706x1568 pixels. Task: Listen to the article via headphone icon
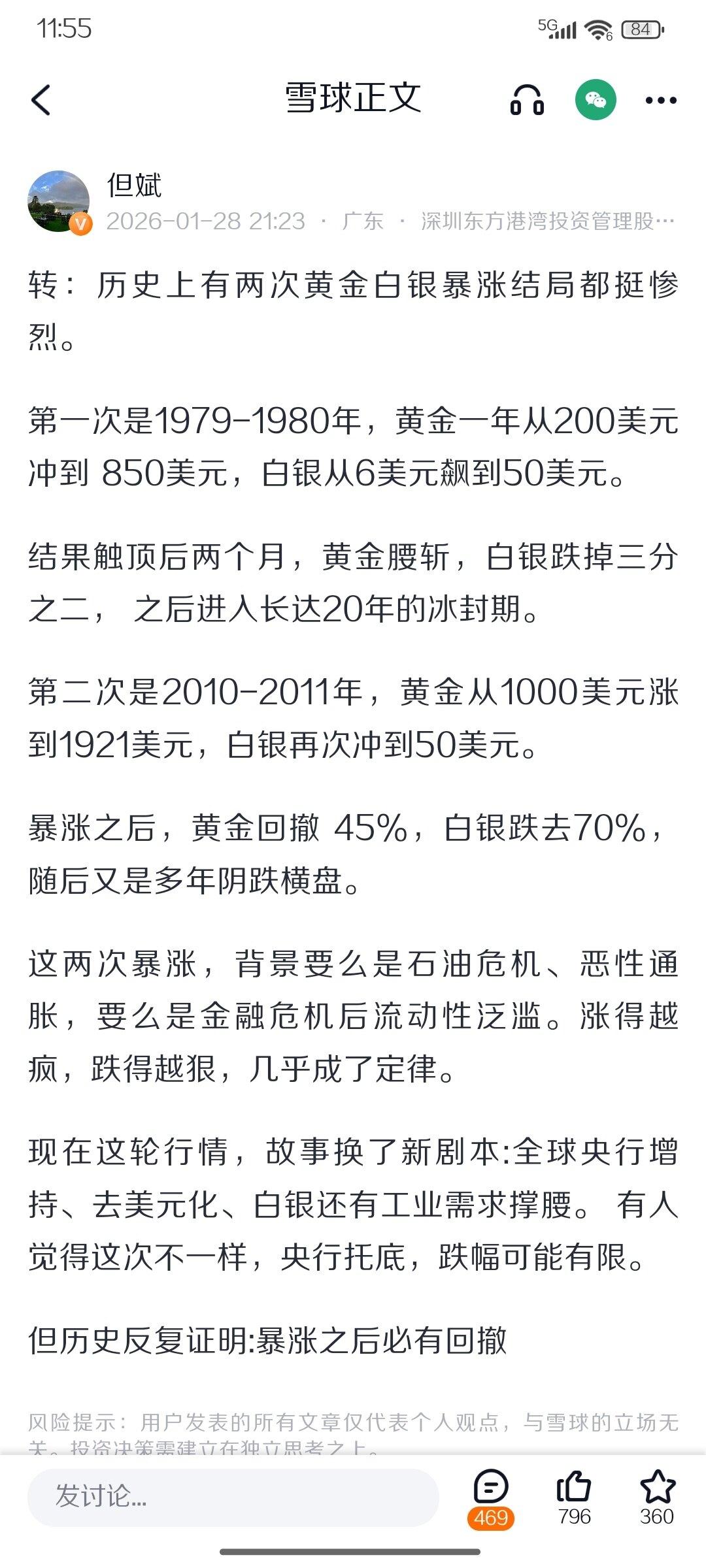click(x=527, y=100)
